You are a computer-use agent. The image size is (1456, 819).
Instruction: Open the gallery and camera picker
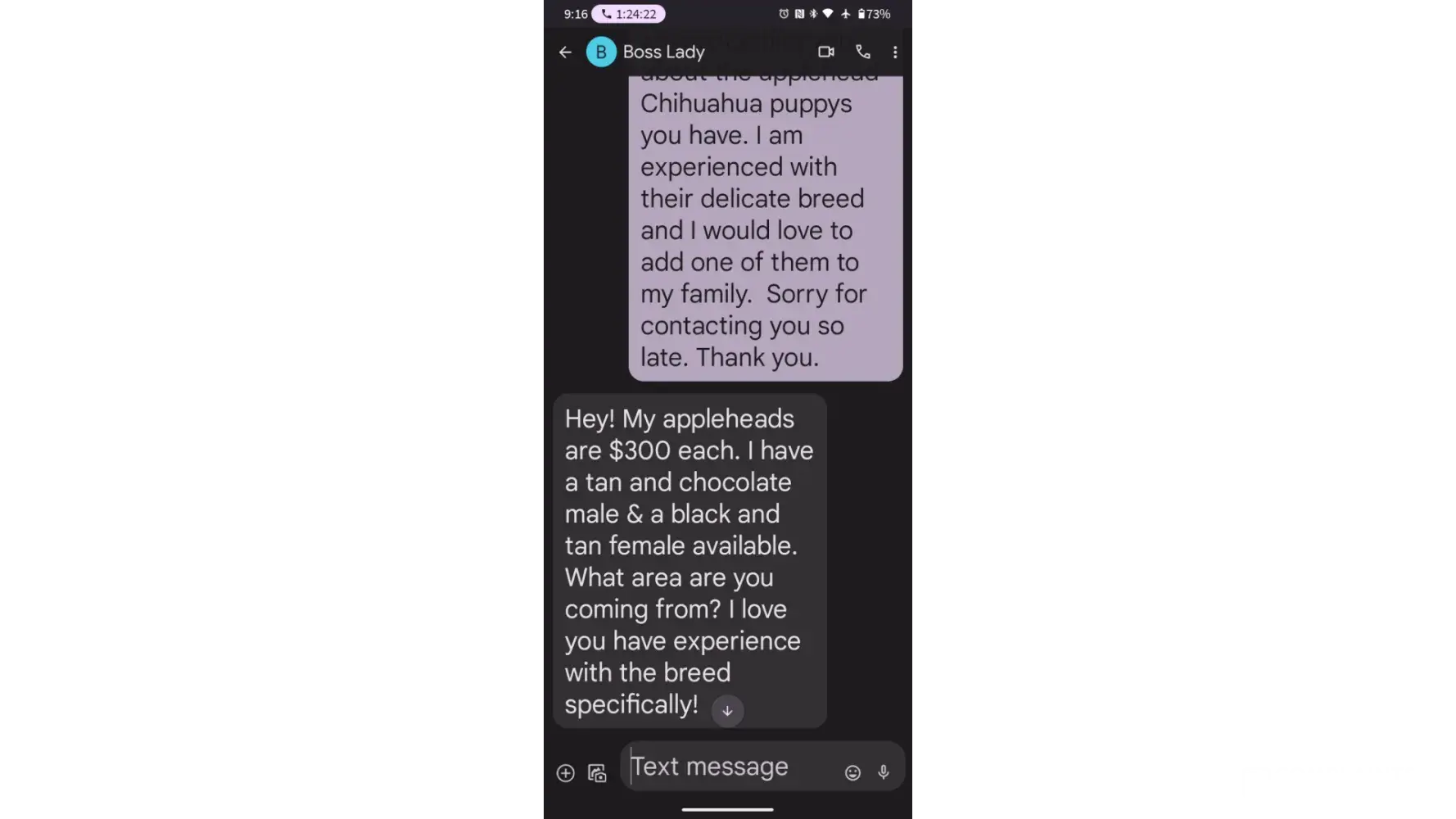597,773
